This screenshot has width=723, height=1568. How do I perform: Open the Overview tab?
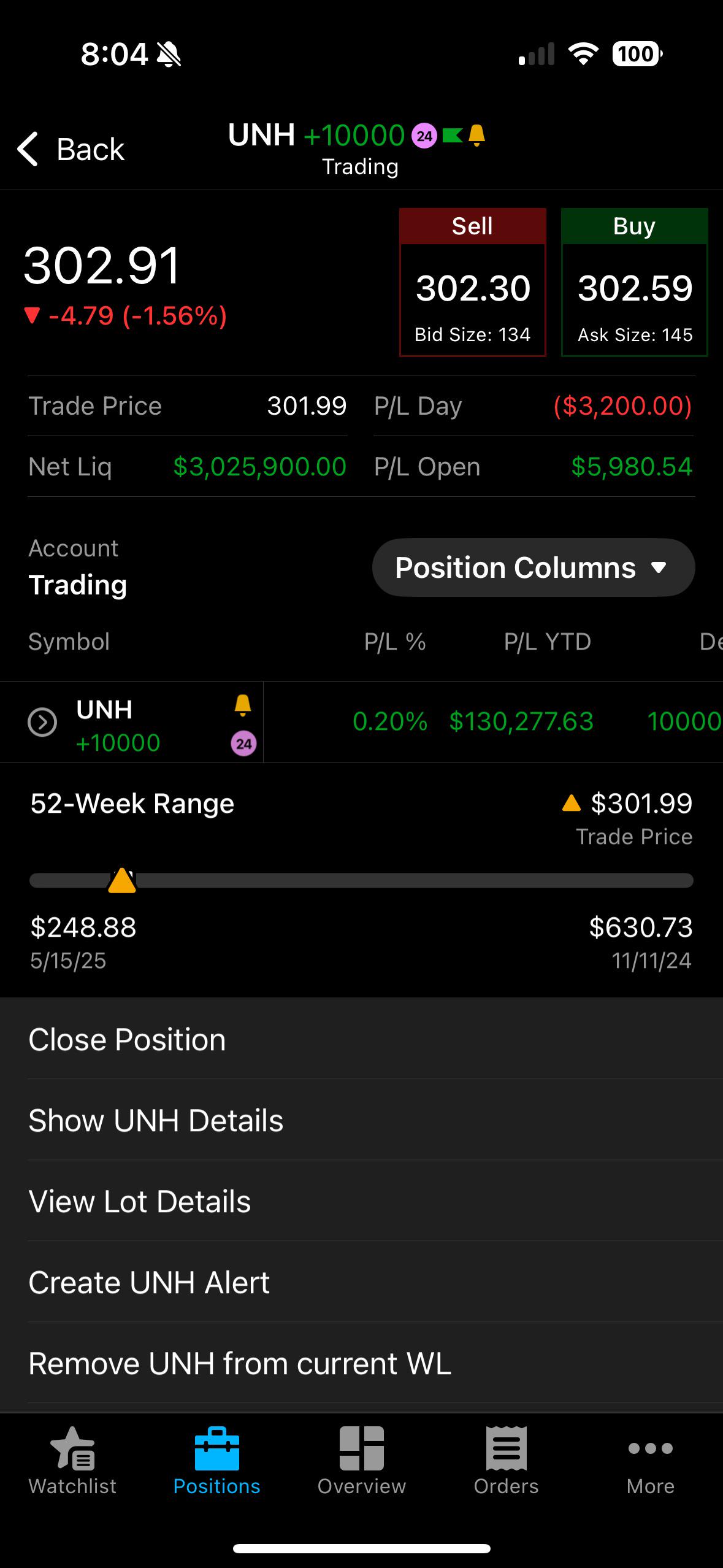click(362, 1461)
